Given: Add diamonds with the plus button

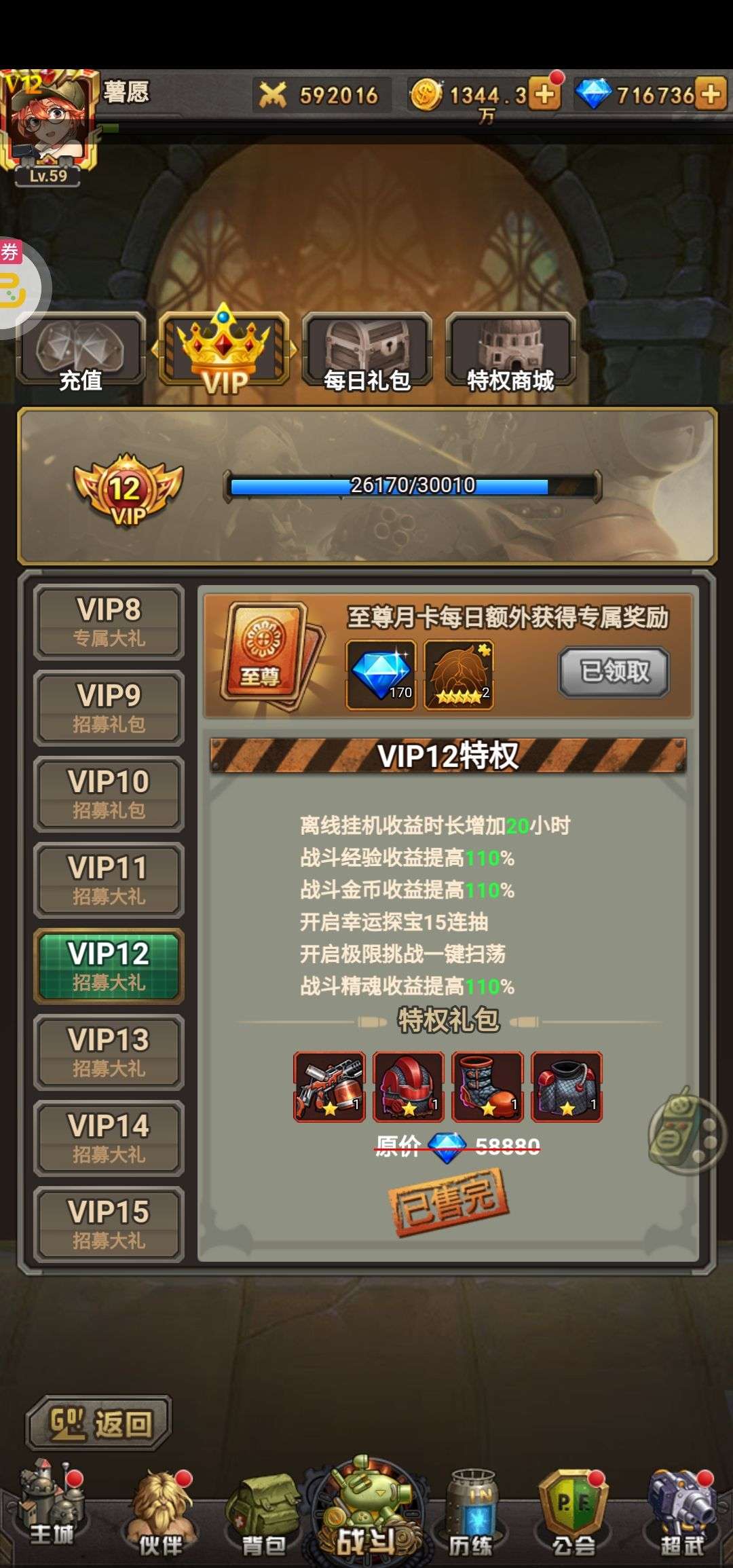Looking at the screenshot, I should click(711, 94).
